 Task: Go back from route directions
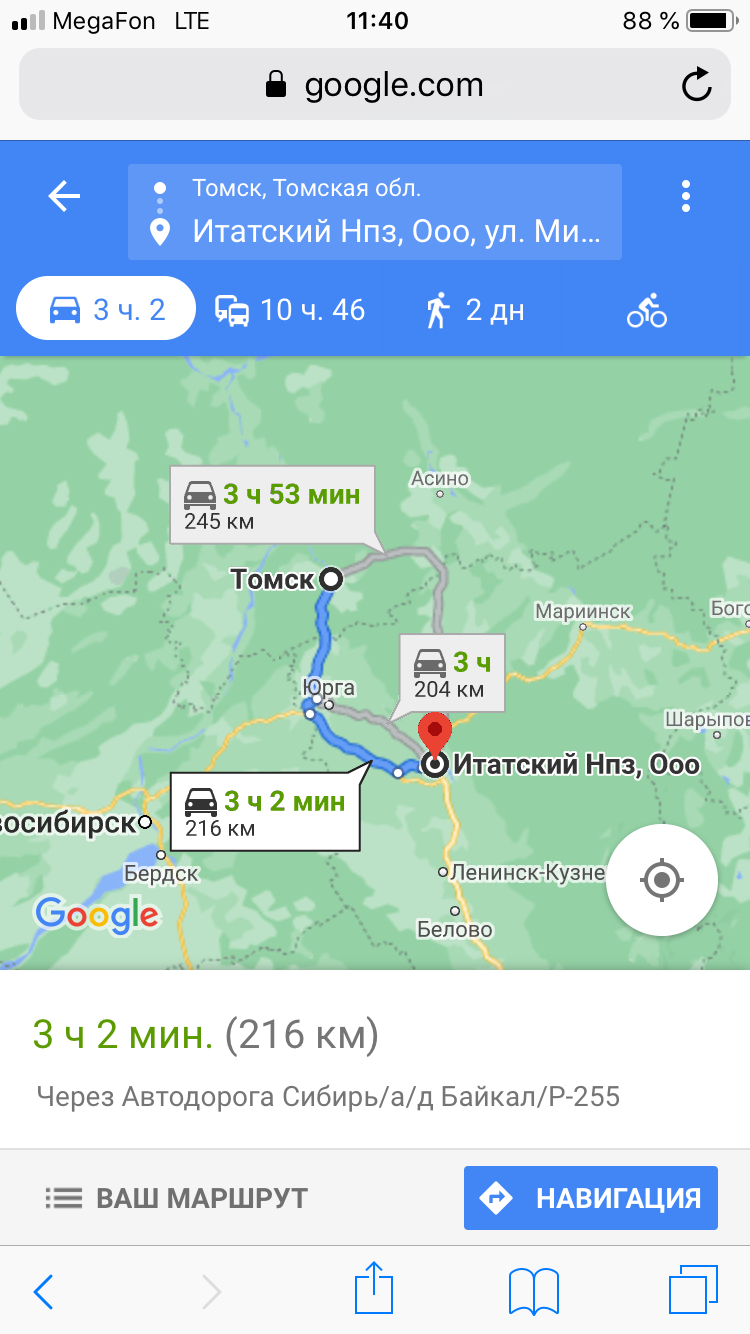click(65, 196)
